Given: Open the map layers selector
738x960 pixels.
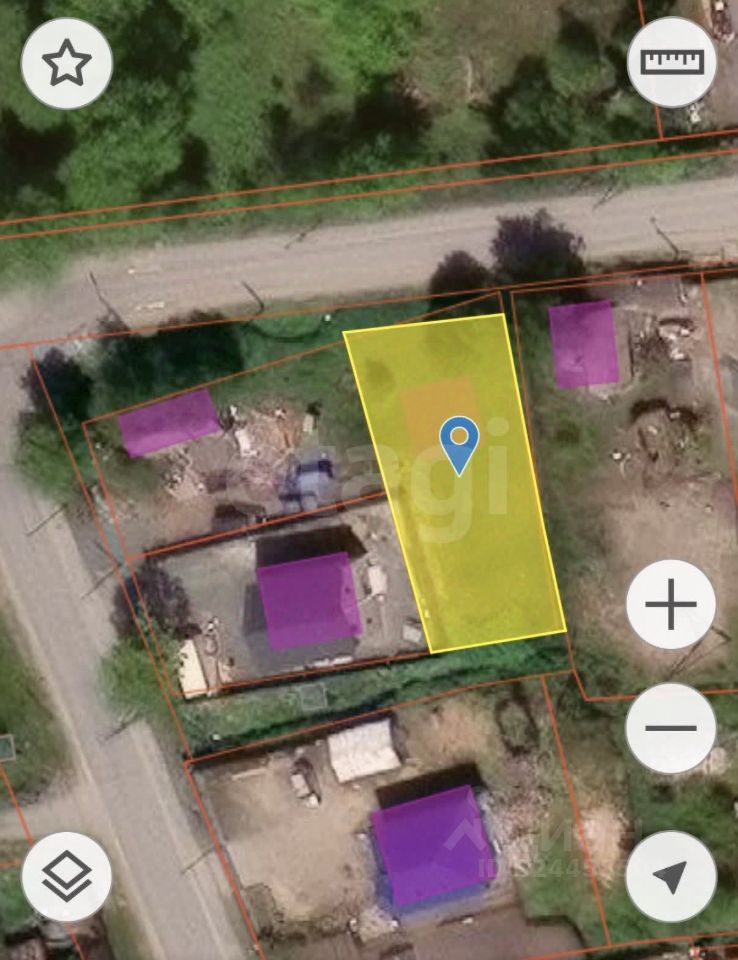Looking at the screenshot, I should point(67,877).
